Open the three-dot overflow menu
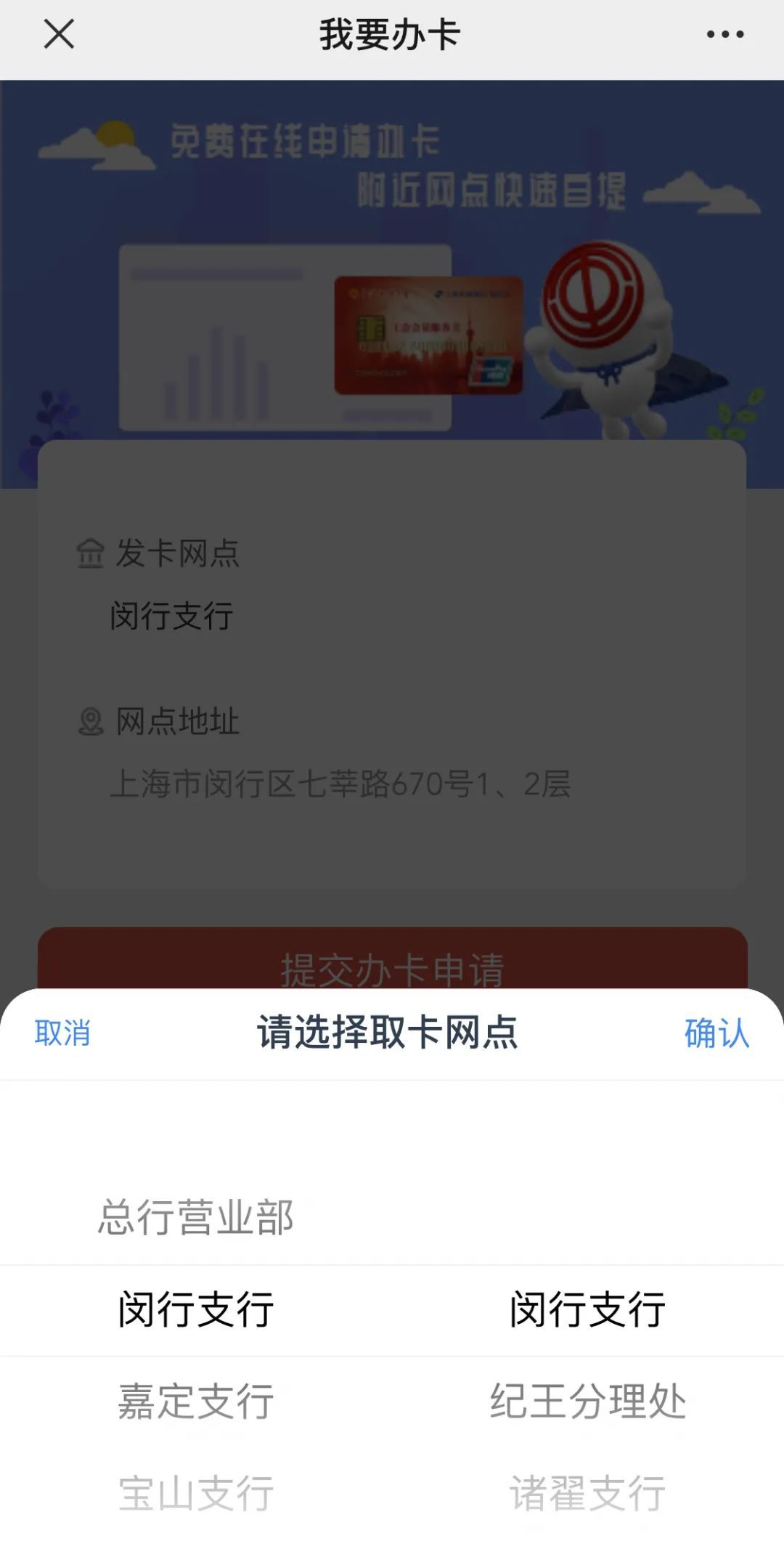This screenshot has width=784, height=1549. point(724,34)
